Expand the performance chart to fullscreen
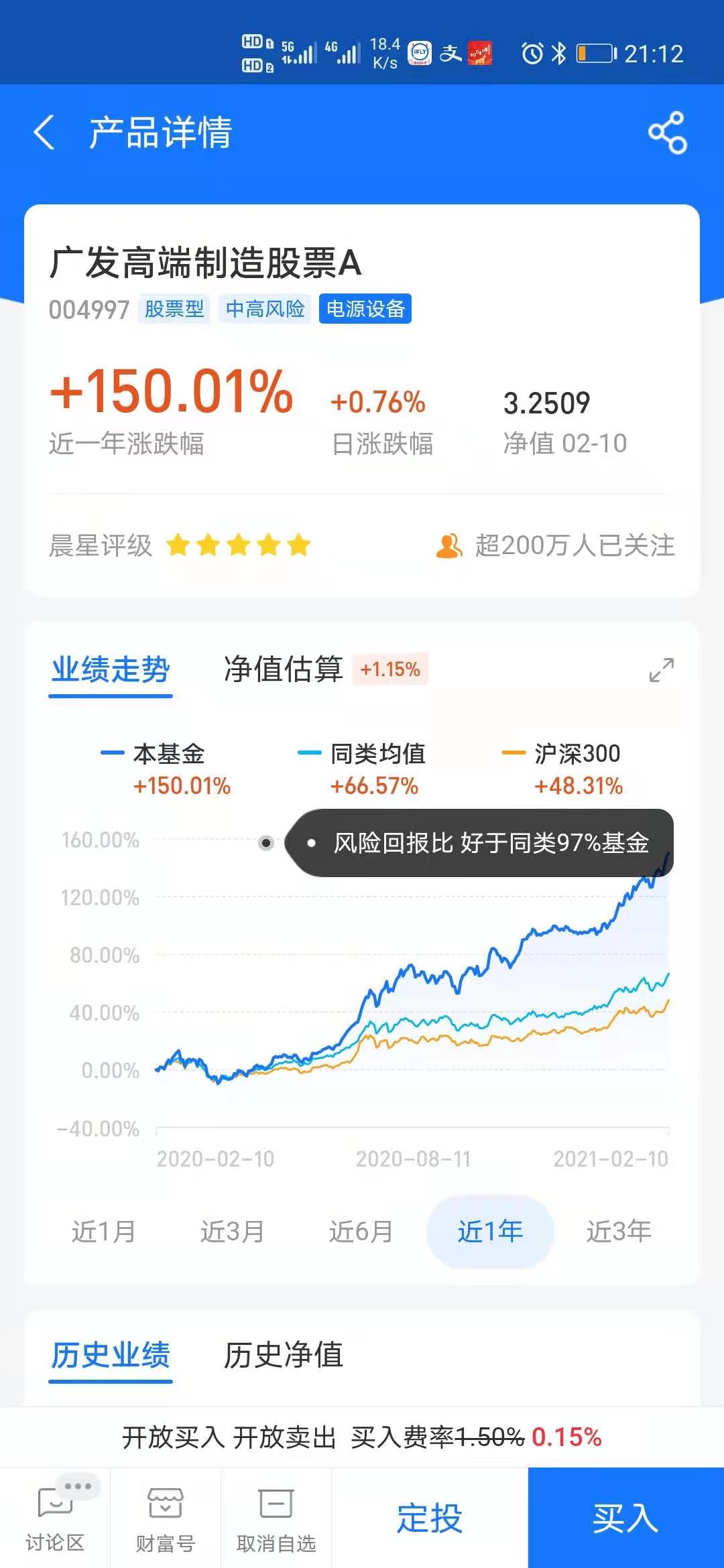Image resolution: width=724 pixels, height=1568 pixels. pyautogui.click(x=661, y=669)
